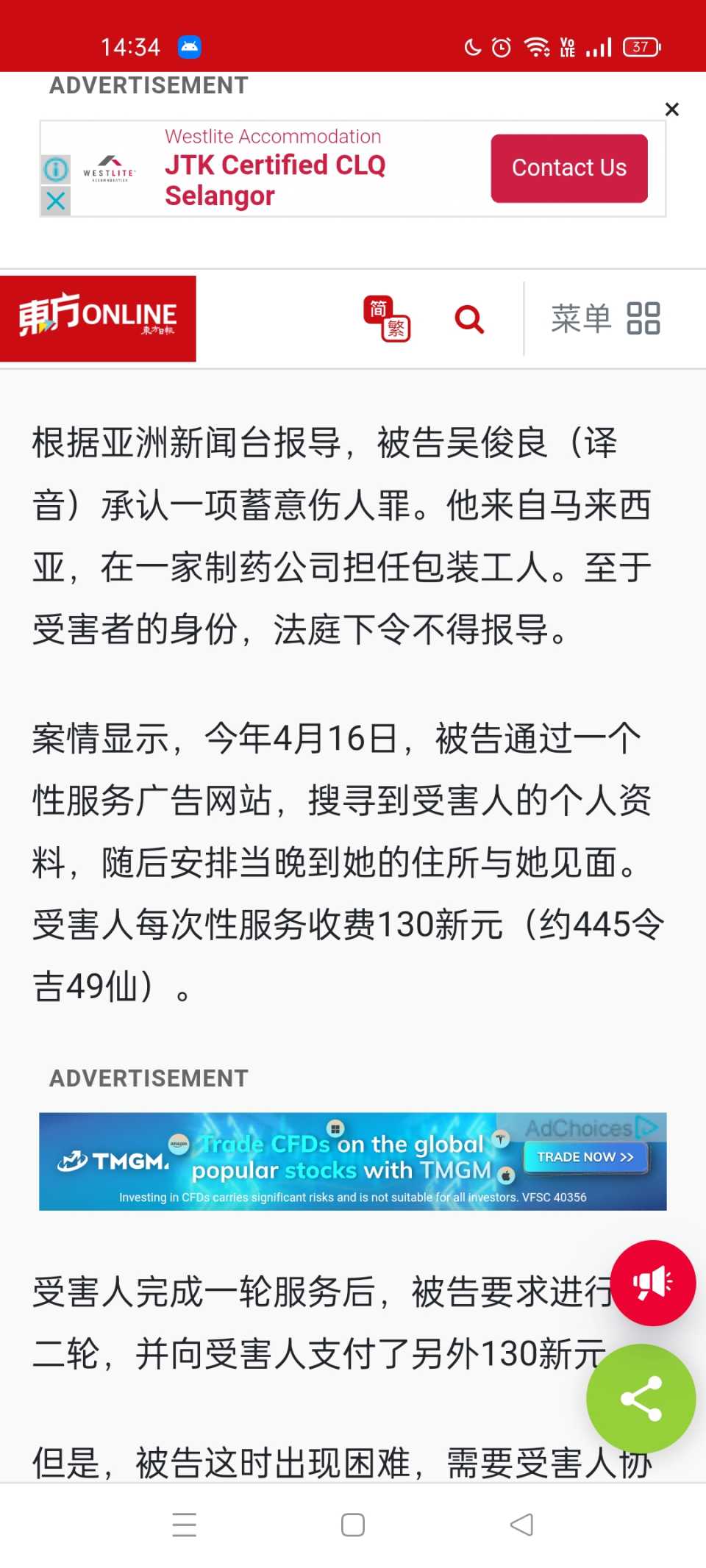Switch between simplified and traditional Chinese
This screenshot has width=706, height=1568.
pos(387,318)
